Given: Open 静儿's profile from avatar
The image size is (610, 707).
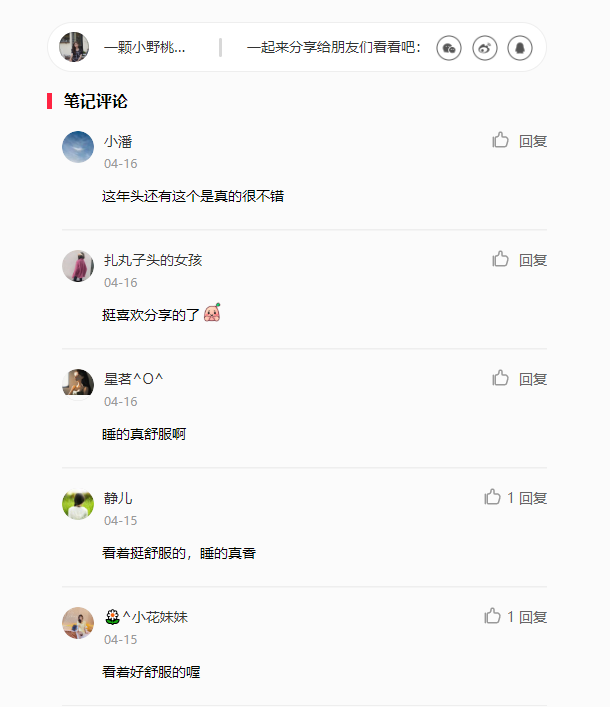Looking at the screenshot, I should (78, 504).
